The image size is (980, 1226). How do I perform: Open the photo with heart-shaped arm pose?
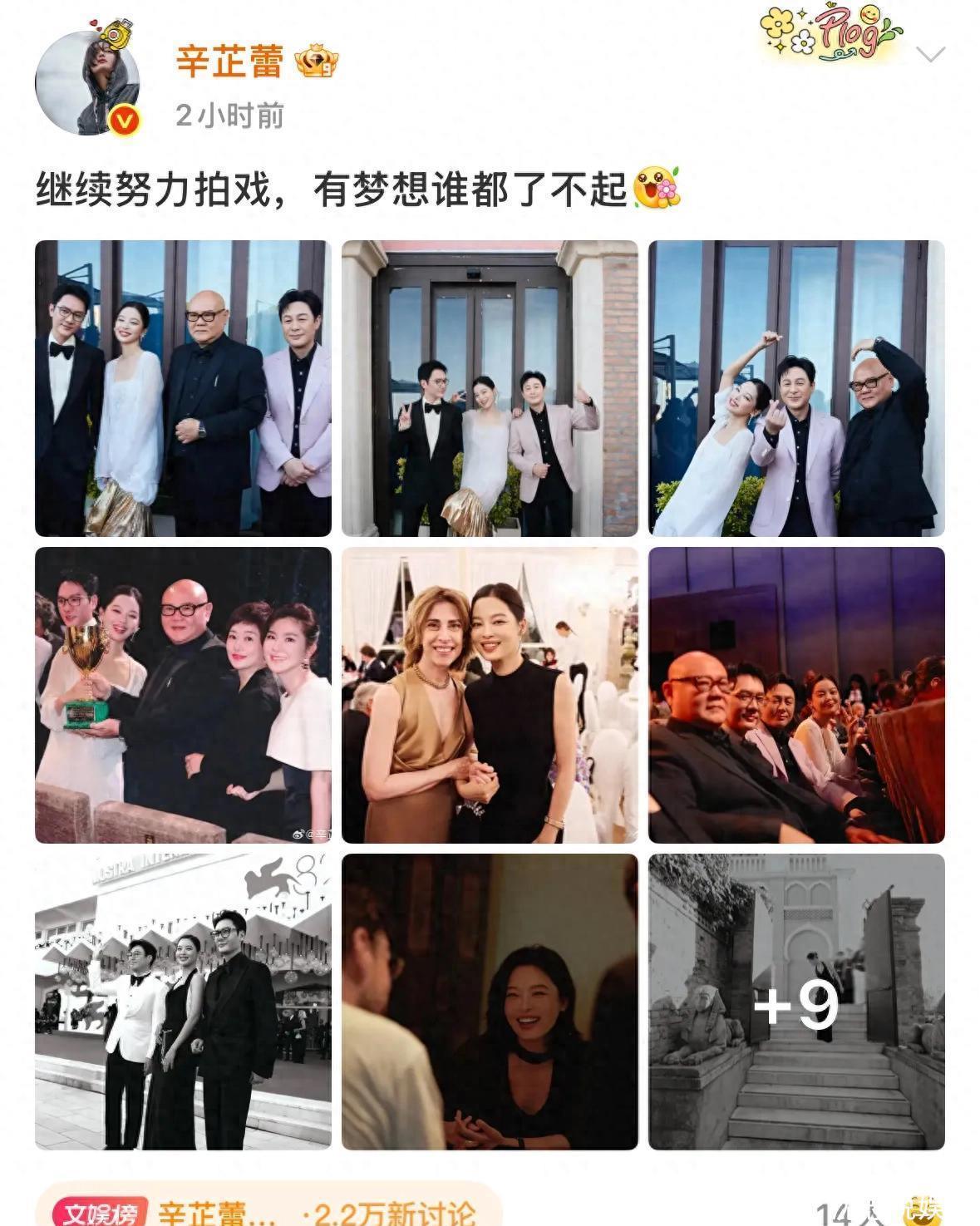click(x=796, y=388)
